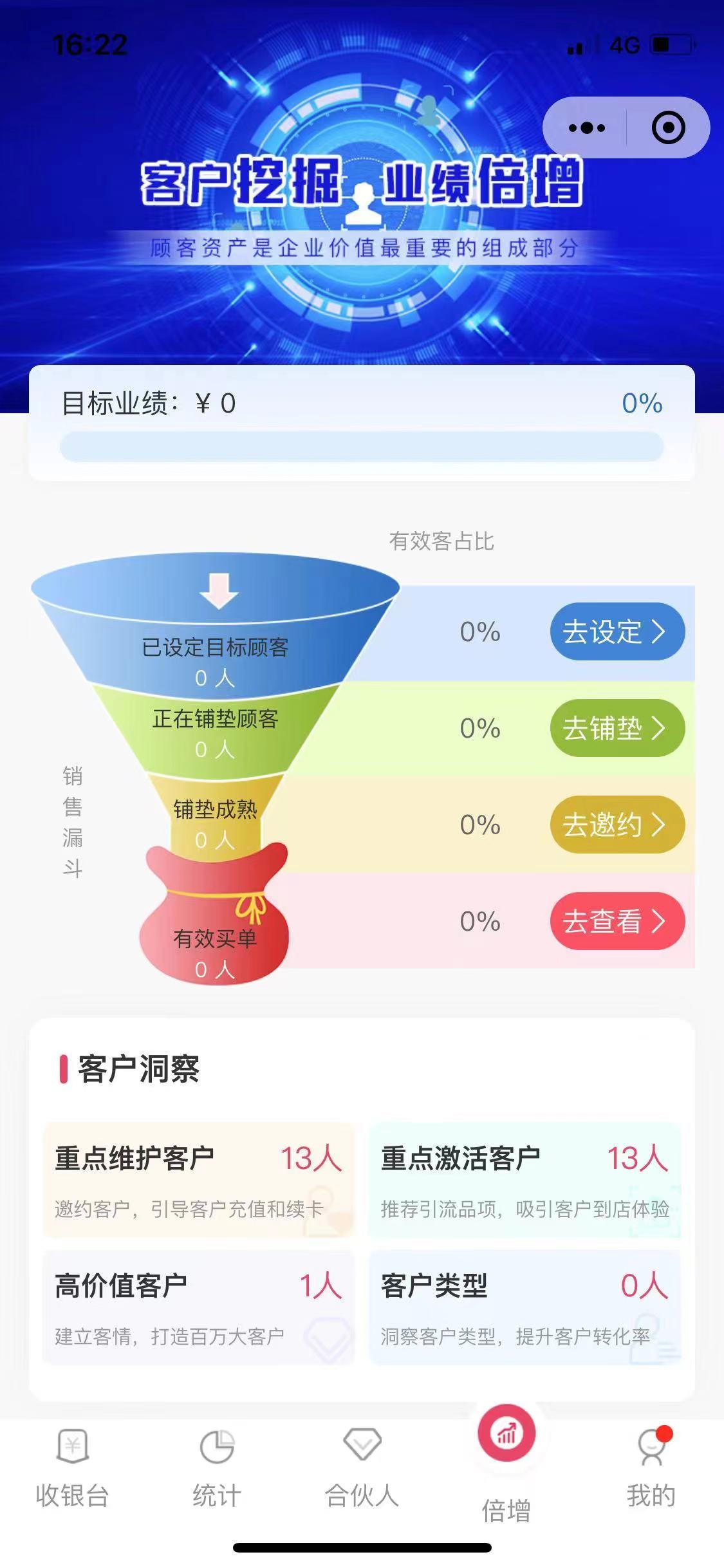Tap the 去邀约 button
This screenshot has height=1568, width=724.
click(x=617, y=825)
